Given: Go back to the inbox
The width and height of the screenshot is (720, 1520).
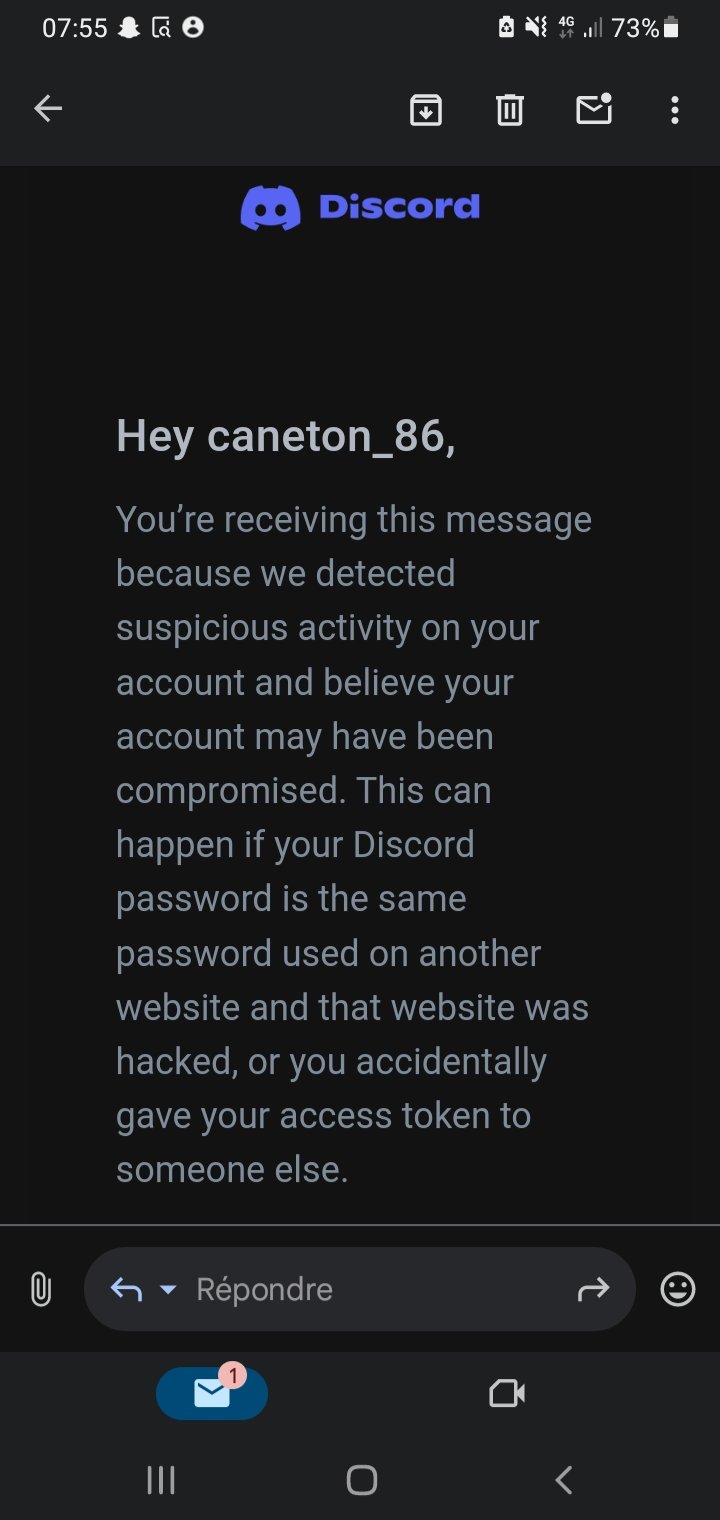Looking at the screenshot, I should click(48, 109).
